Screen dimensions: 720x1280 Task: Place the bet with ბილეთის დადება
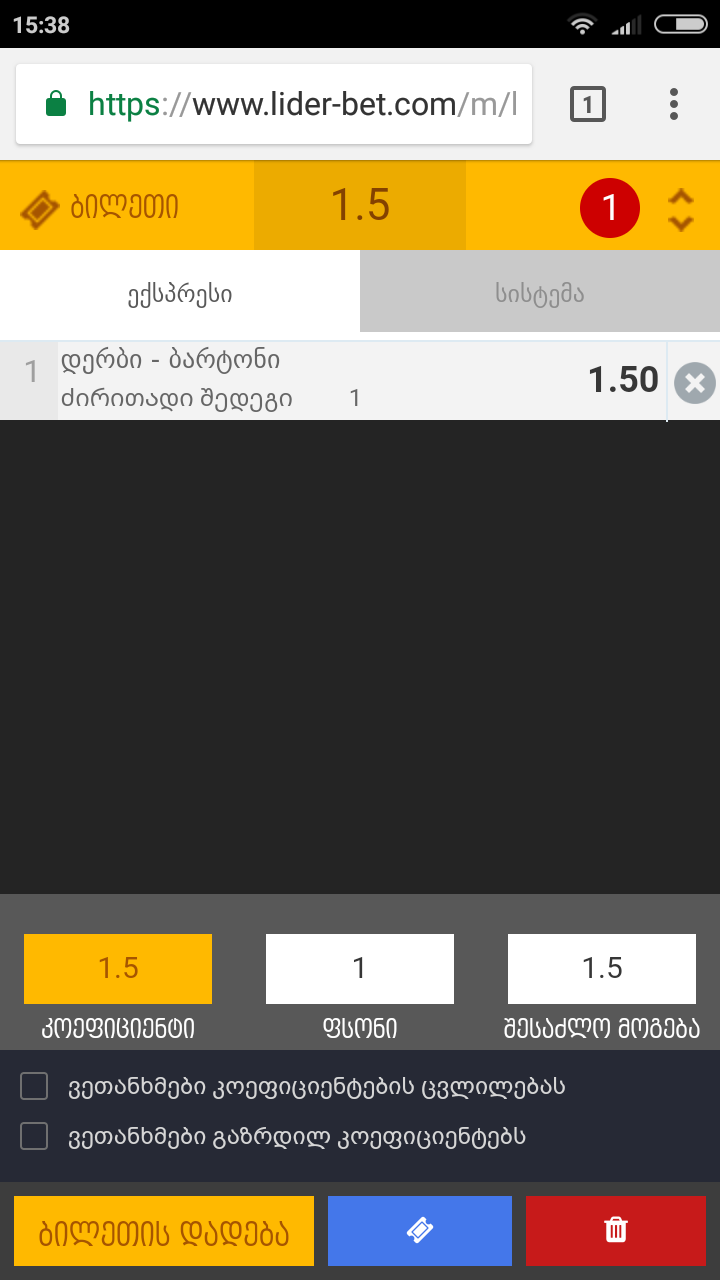tap(164, 1231)
